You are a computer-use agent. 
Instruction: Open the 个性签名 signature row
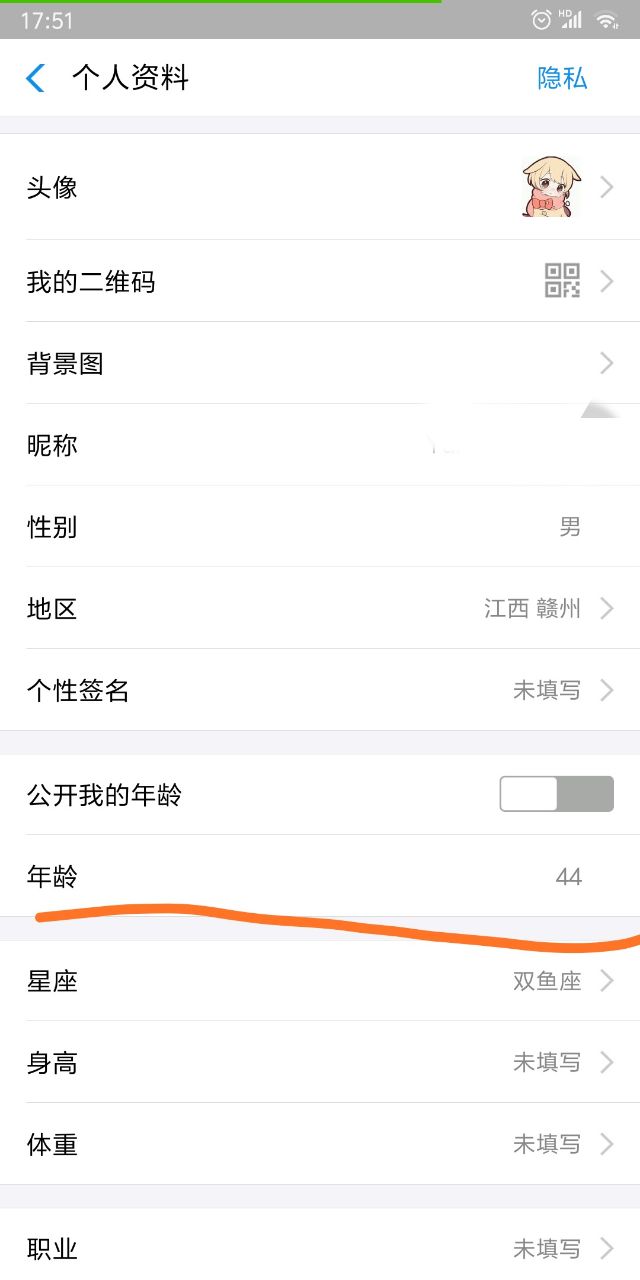click(320, 690)
